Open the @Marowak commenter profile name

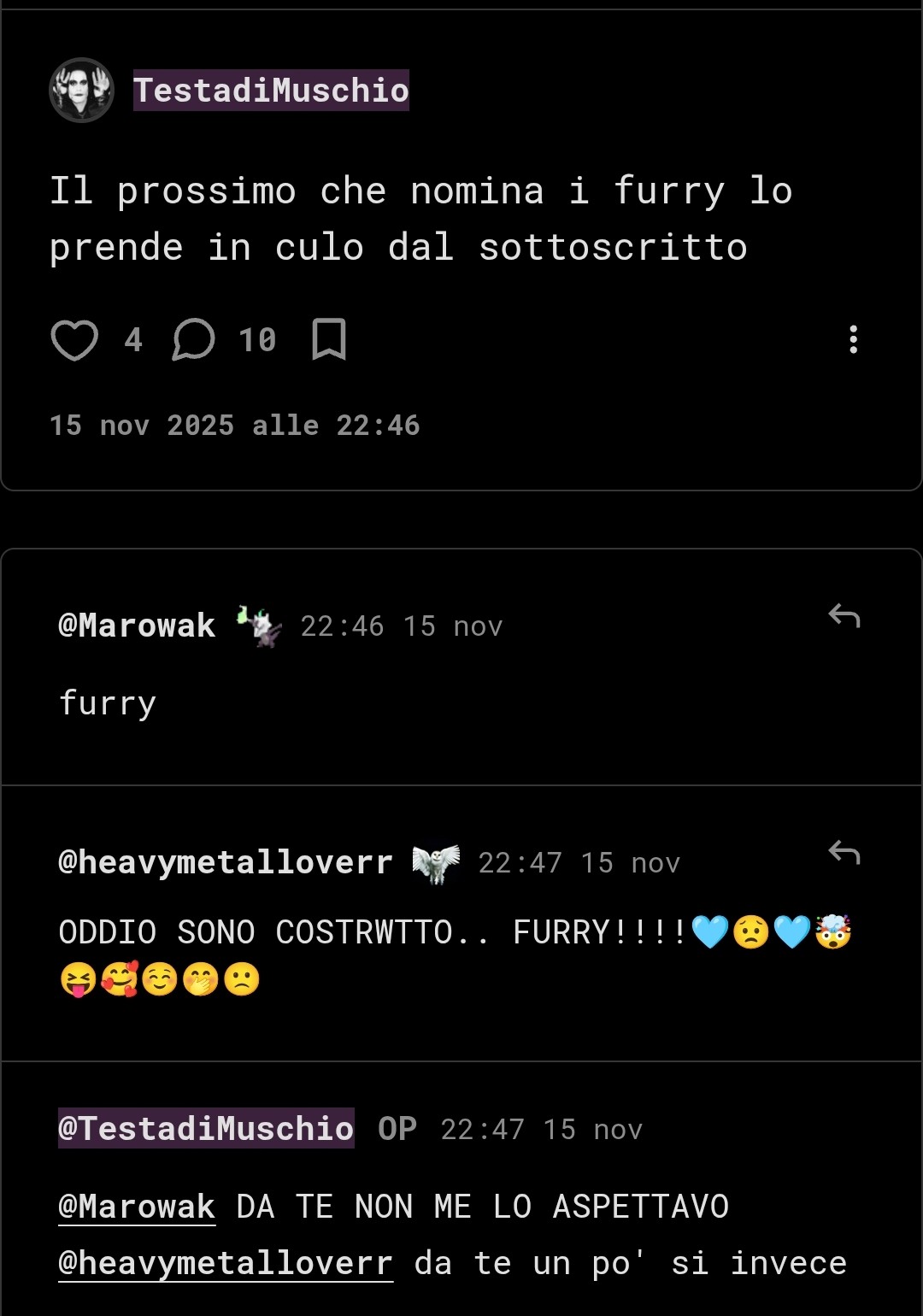click(x=137, y=626)
